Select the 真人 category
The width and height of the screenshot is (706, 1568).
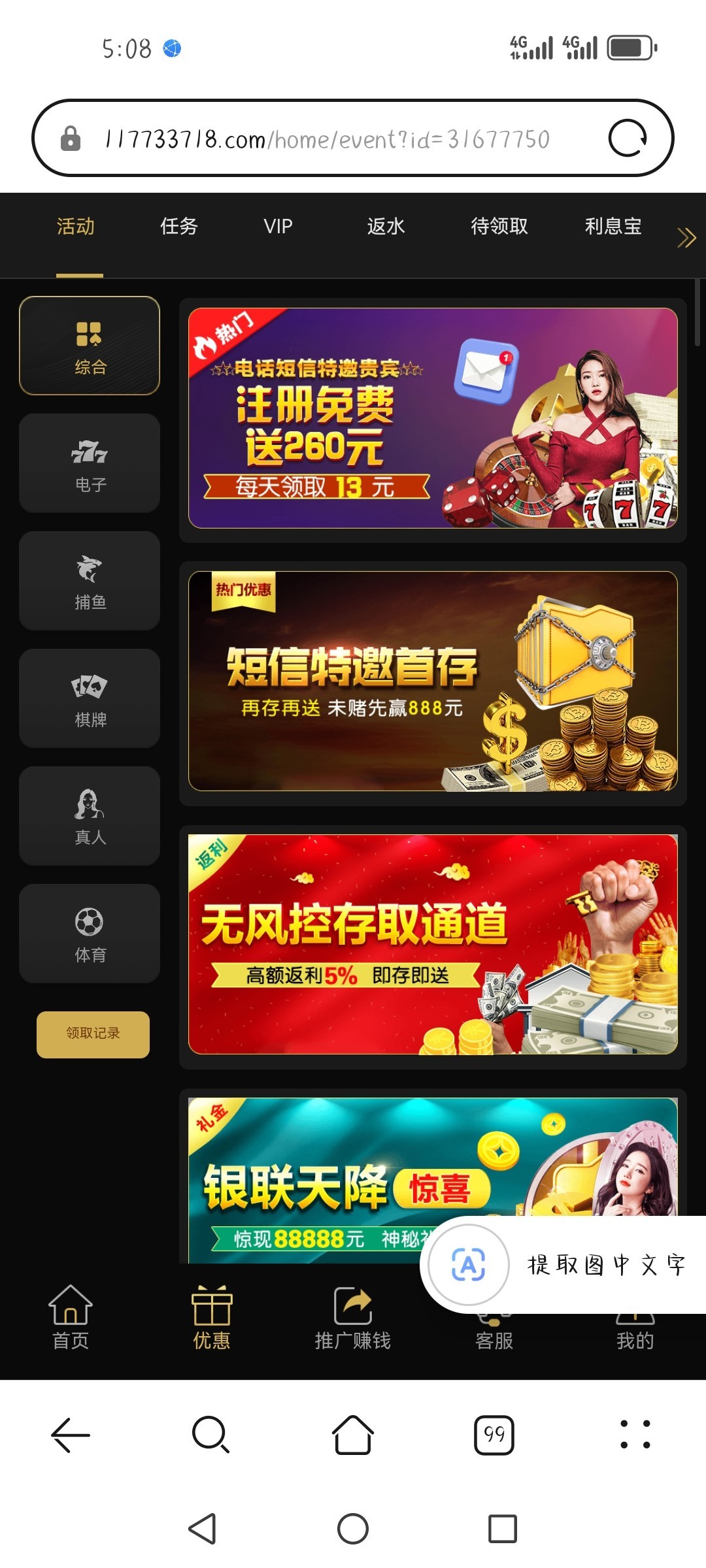(90, 816)
